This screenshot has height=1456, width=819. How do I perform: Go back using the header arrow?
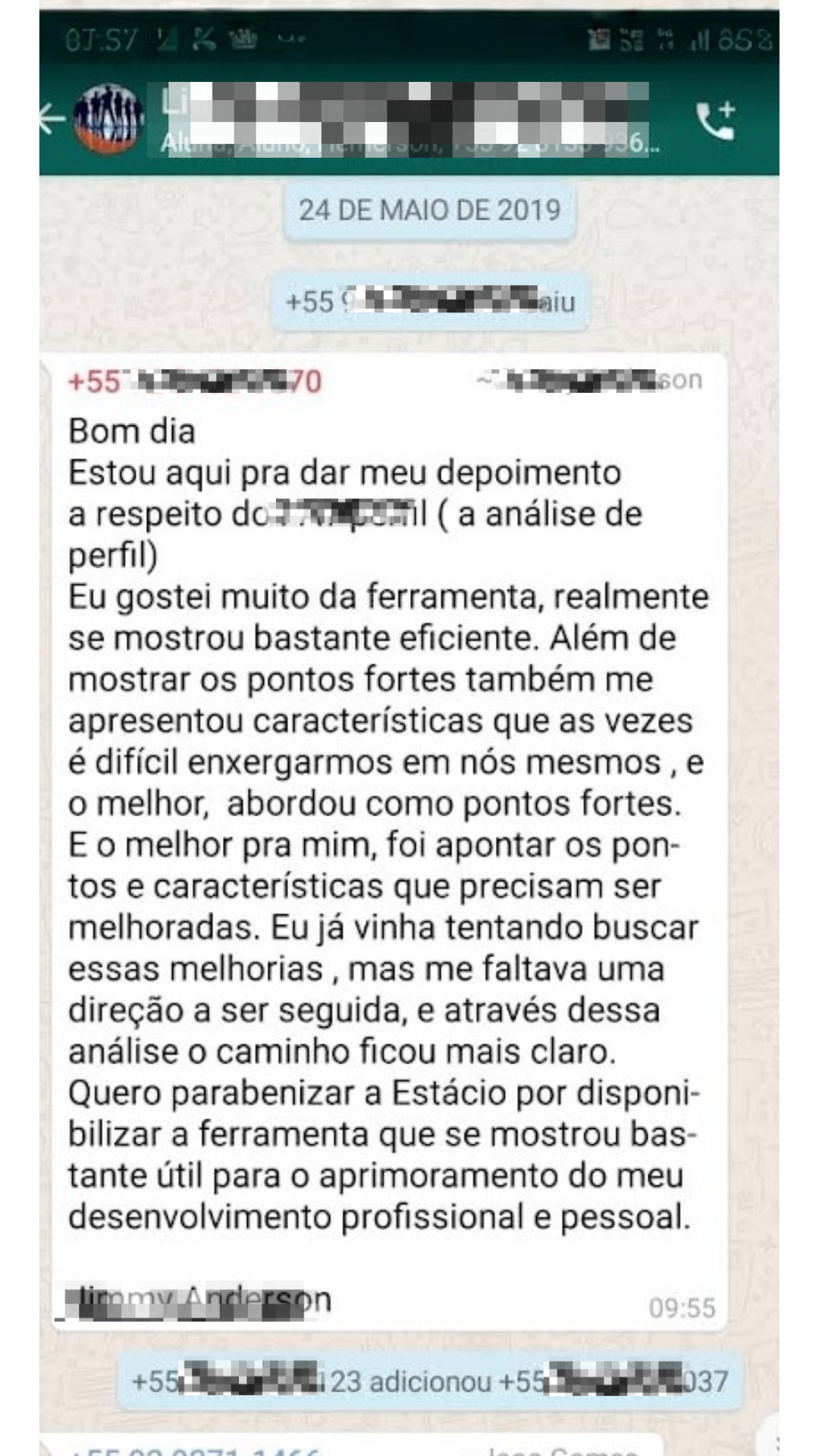tap(52, 119)
